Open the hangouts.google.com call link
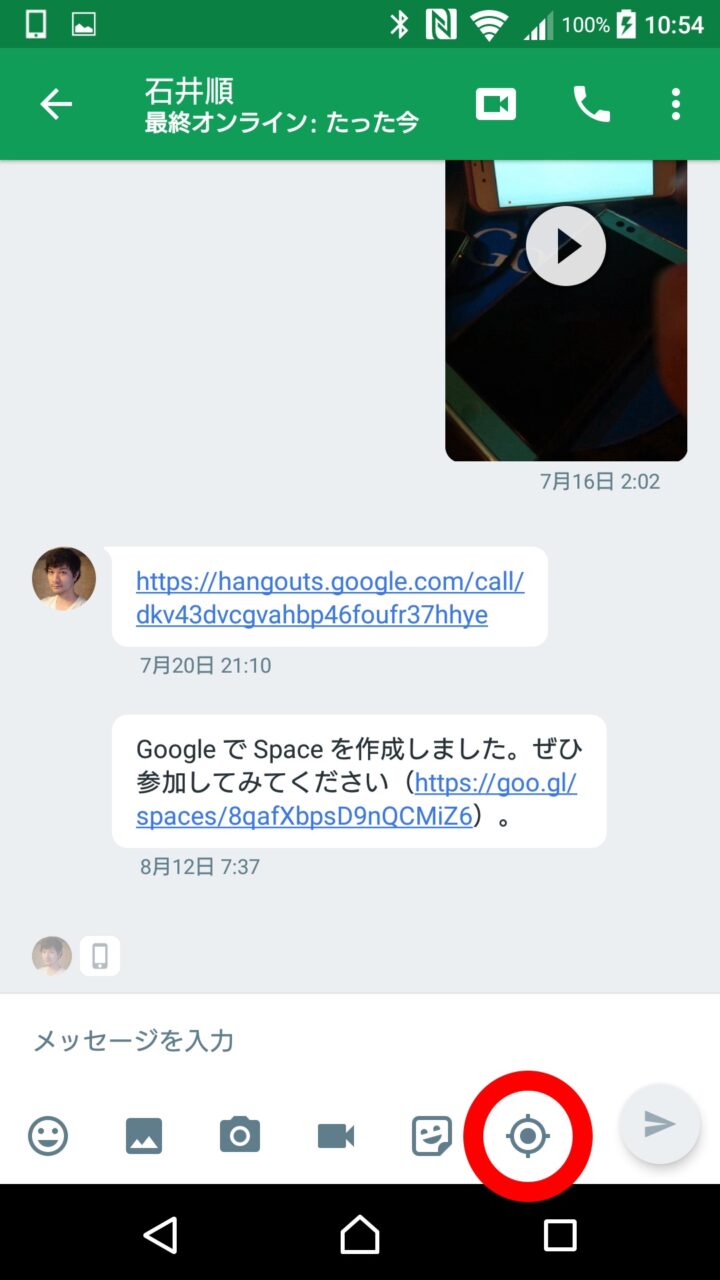The height and width of the screenshot is (1280, 720). [x=329, y=598]
